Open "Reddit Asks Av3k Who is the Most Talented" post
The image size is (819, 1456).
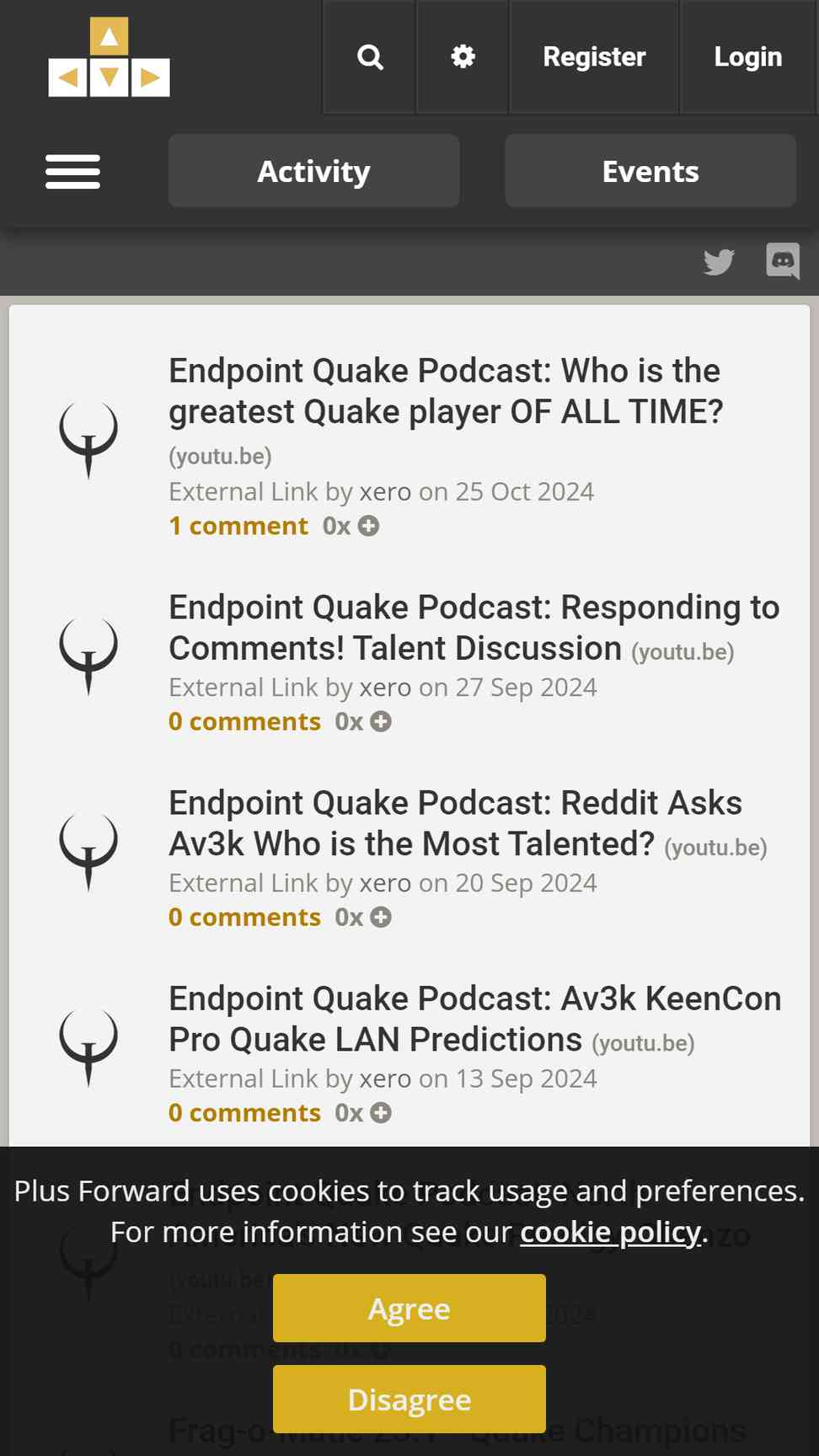[455, 823]
